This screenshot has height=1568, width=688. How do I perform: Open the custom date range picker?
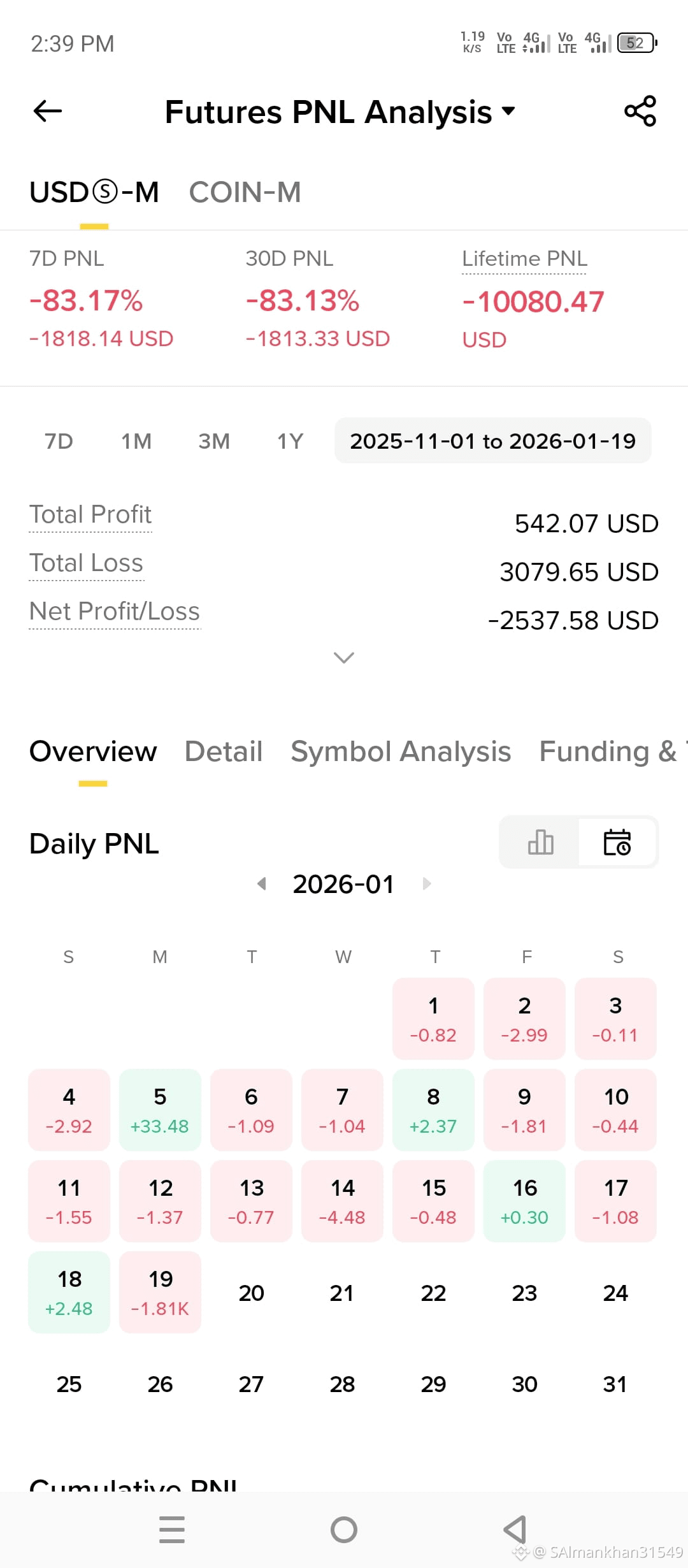492,440
